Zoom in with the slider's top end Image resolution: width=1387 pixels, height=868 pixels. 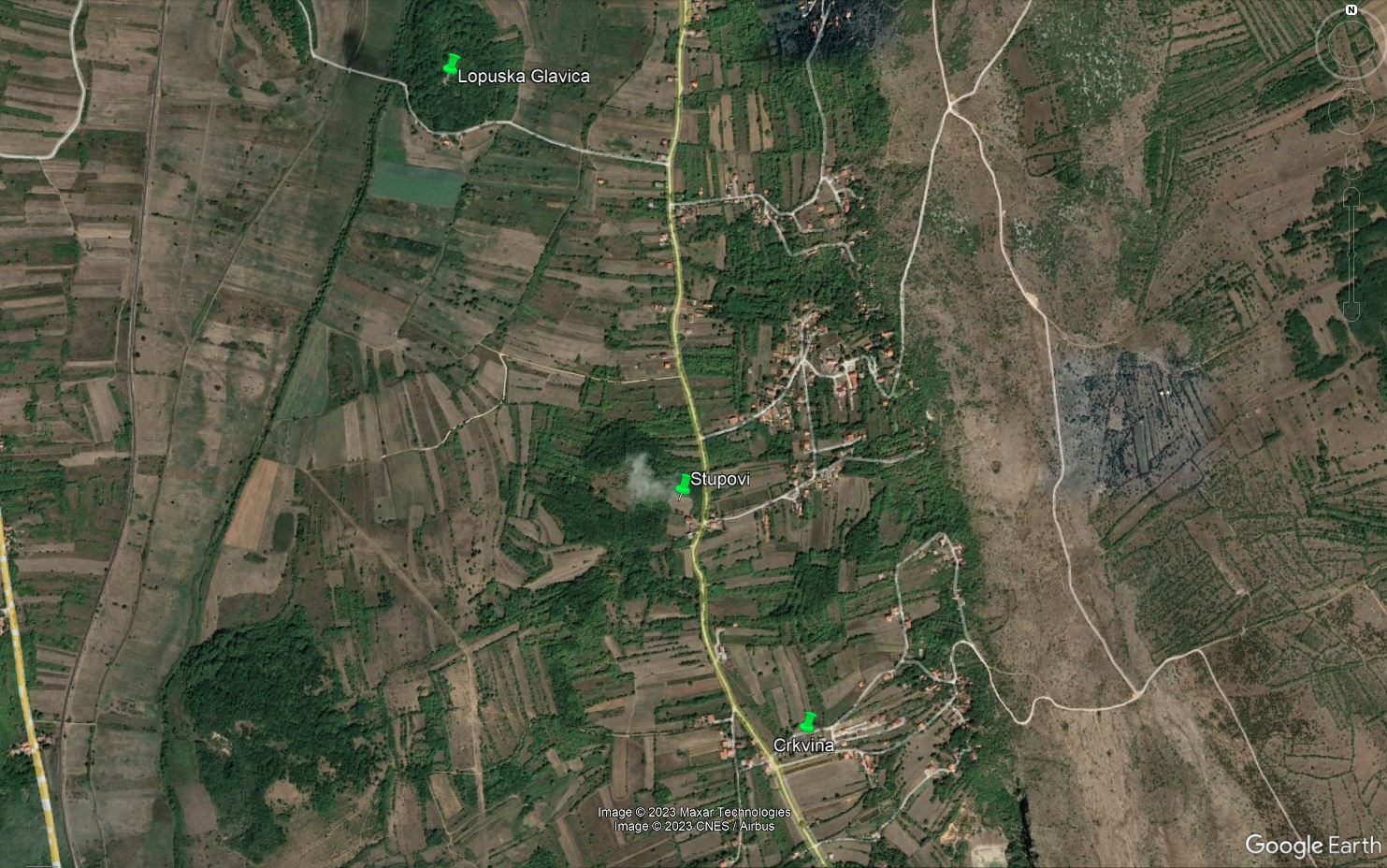pos(1351,195)
